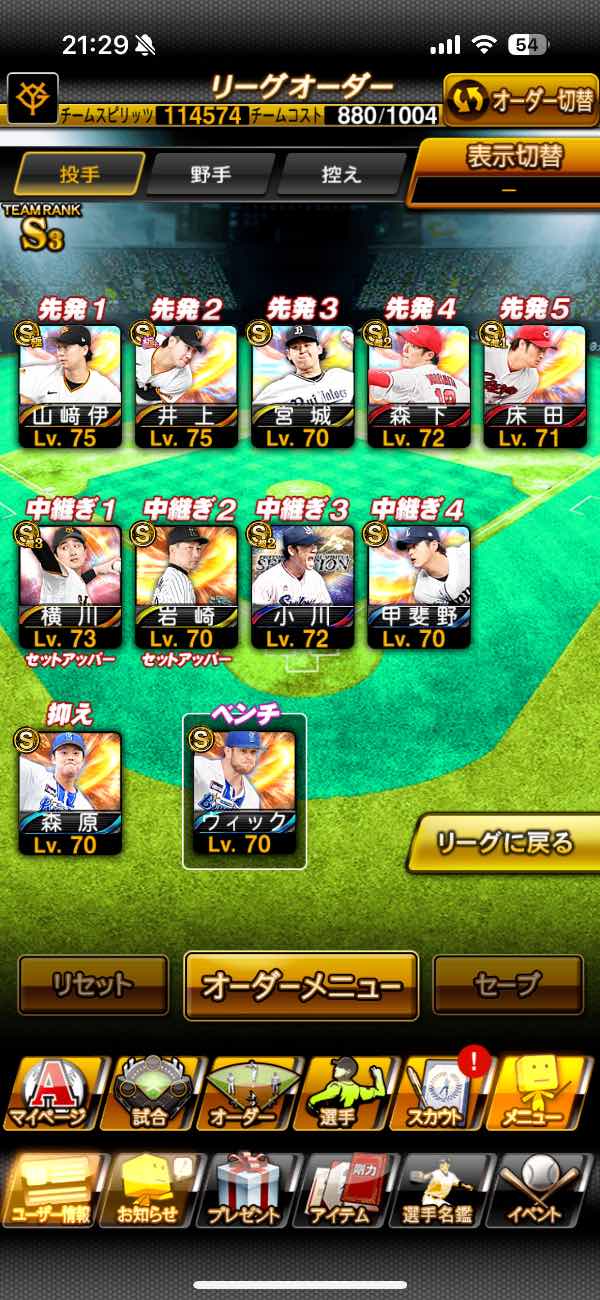This screenshot has width=600, height=1300.
Task: Save the order with セーブ
Action: pos(508,985)
